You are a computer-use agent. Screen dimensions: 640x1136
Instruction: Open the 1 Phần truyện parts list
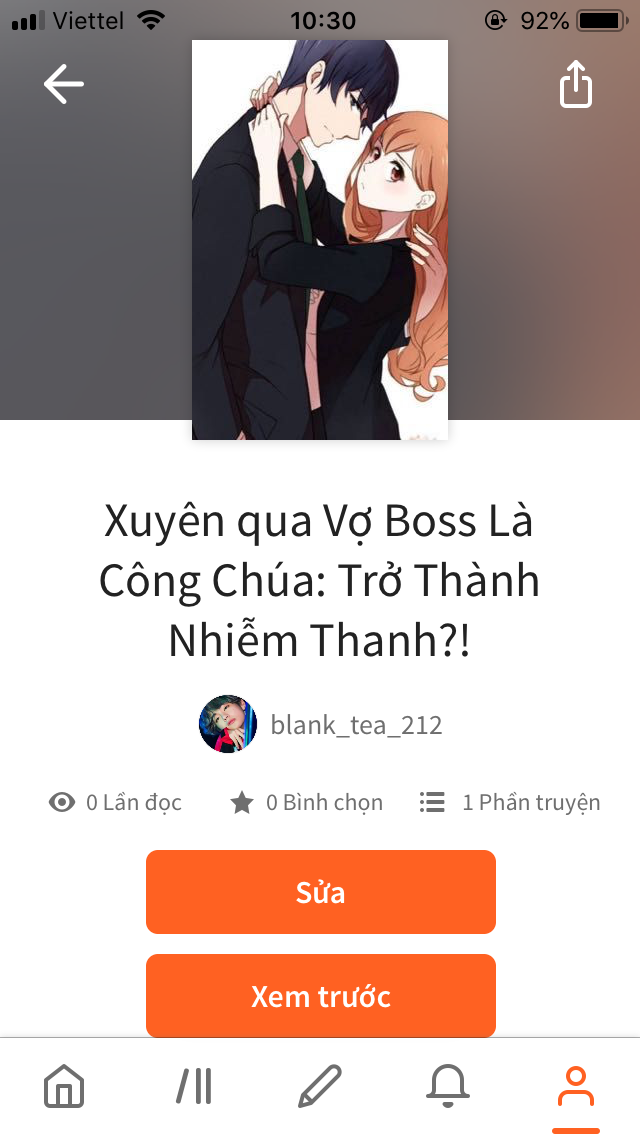pos(510,802)
